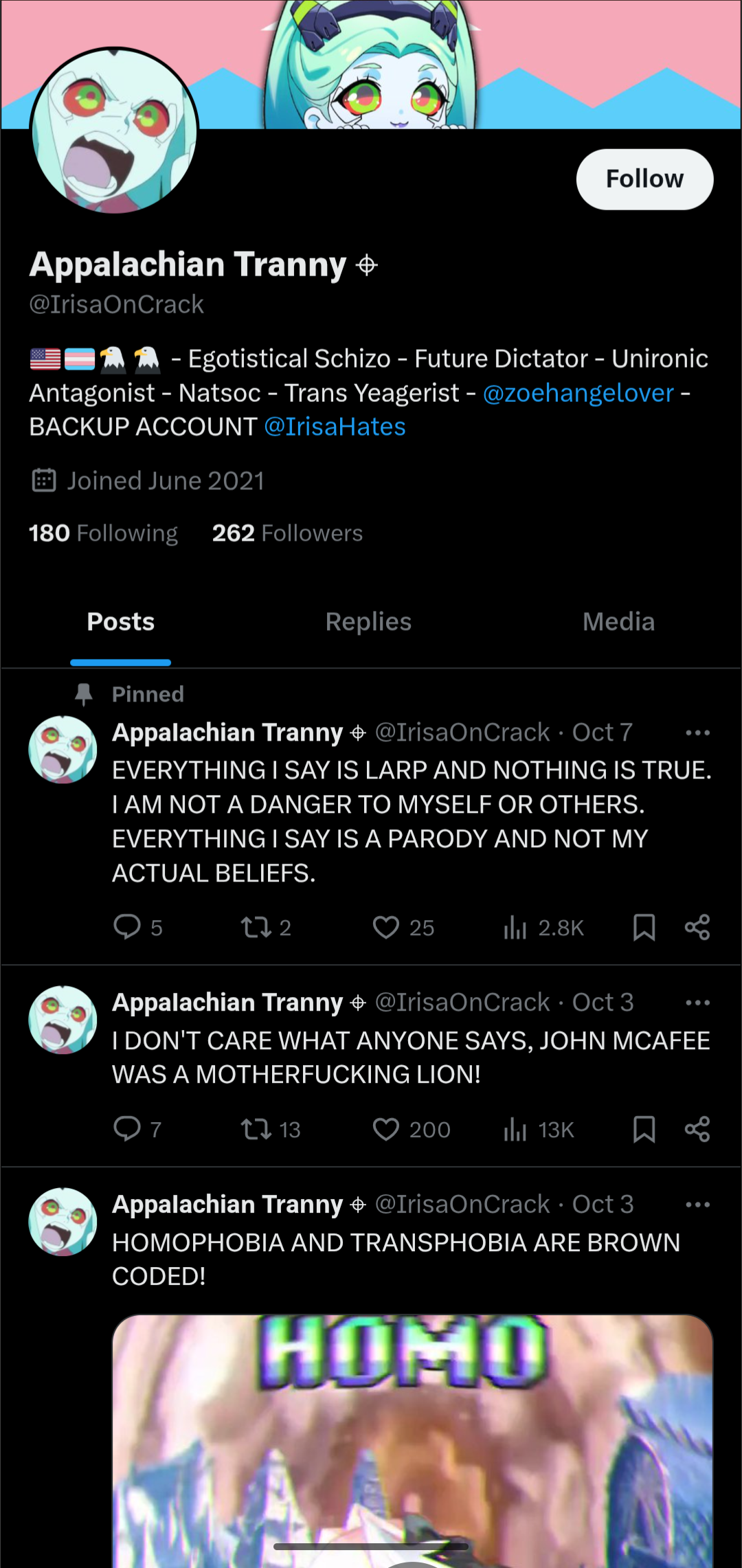Share the John McAfee post

[x=697, y=1129]
